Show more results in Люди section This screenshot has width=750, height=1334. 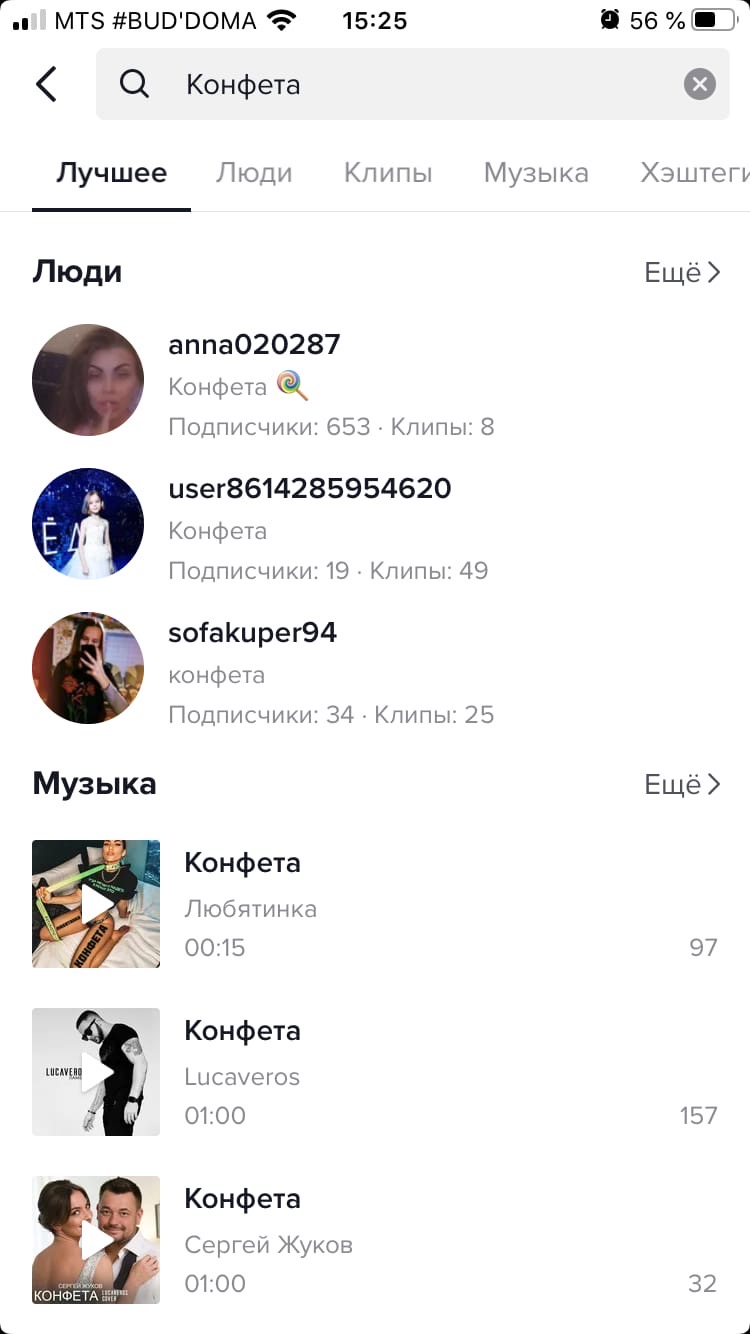pos(683,272)
